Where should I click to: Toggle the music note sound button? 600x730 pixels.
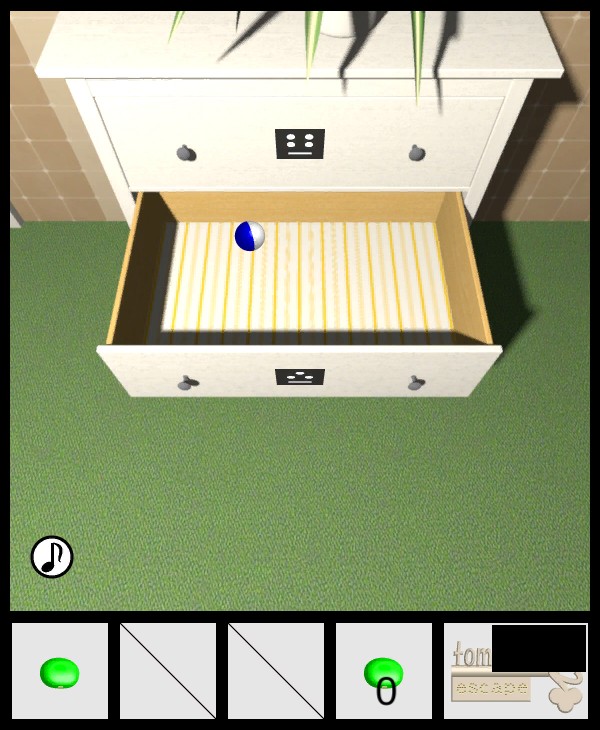click(52, 557)
